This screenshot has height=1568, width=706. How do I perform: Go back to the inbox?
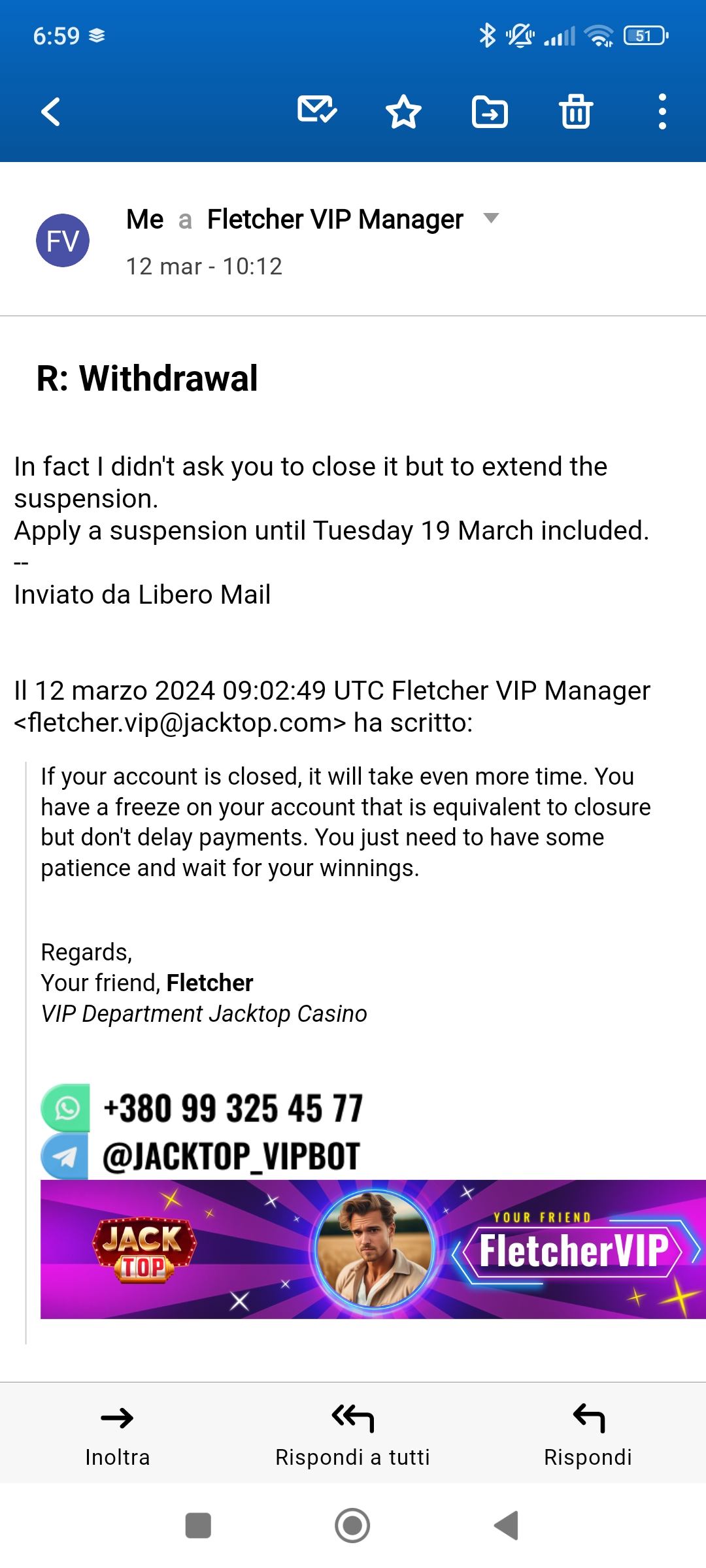coord(51,111)
